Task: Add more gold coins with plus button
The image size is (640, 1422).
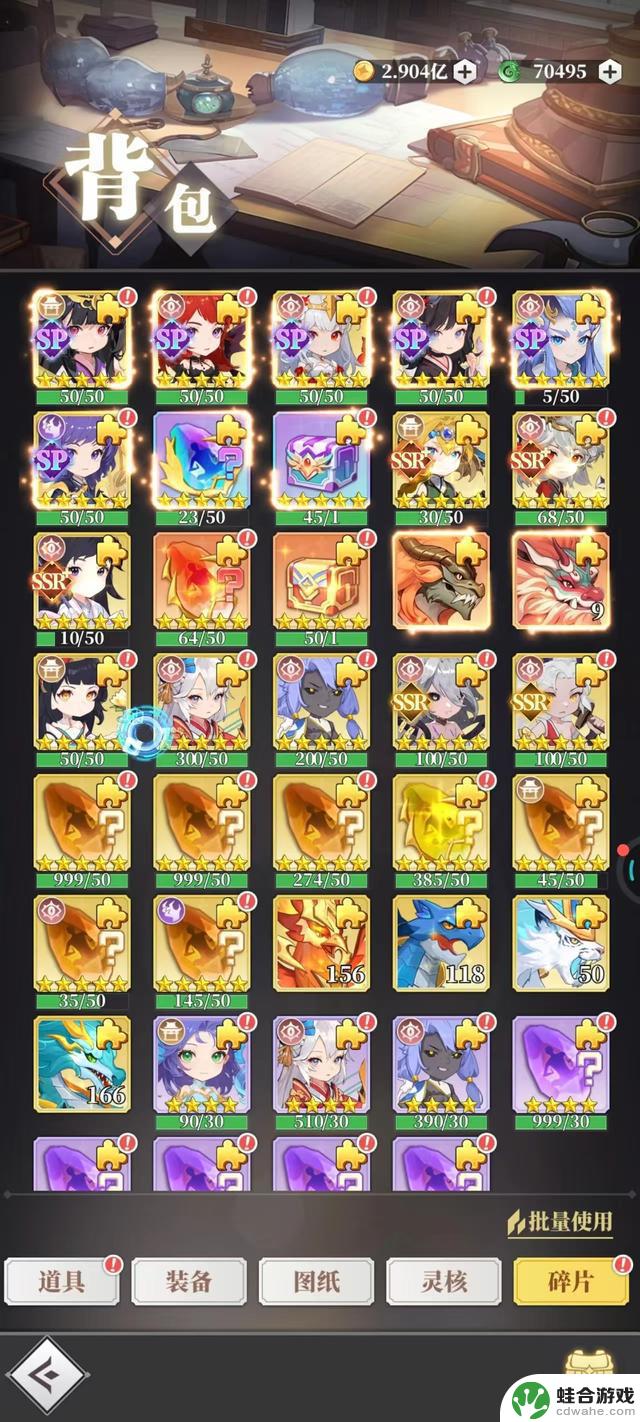Action: point(465,71)
